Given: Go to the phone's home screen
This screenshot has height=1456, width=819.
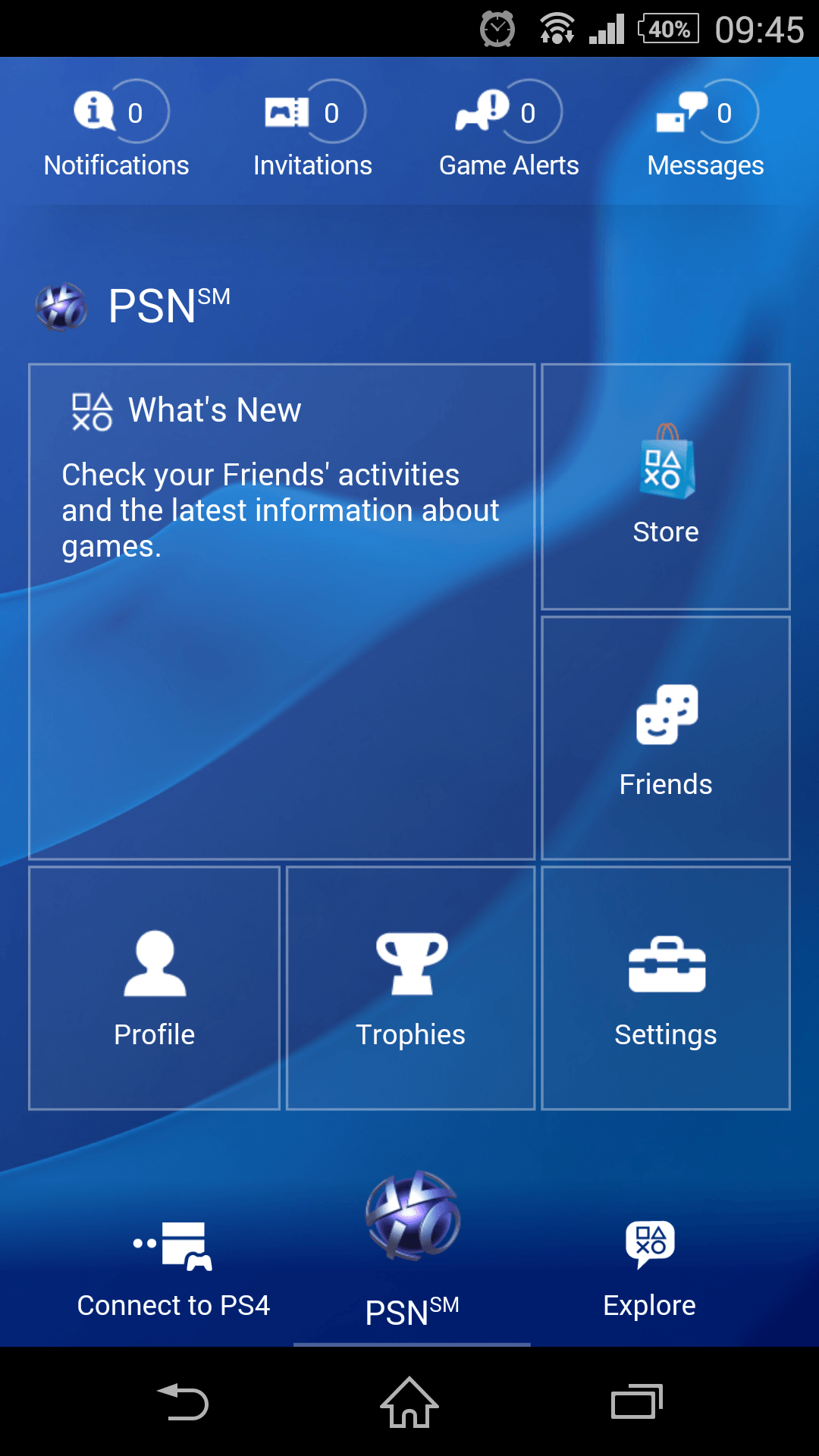Looking at the screenshot, I should click(409, 1401).
